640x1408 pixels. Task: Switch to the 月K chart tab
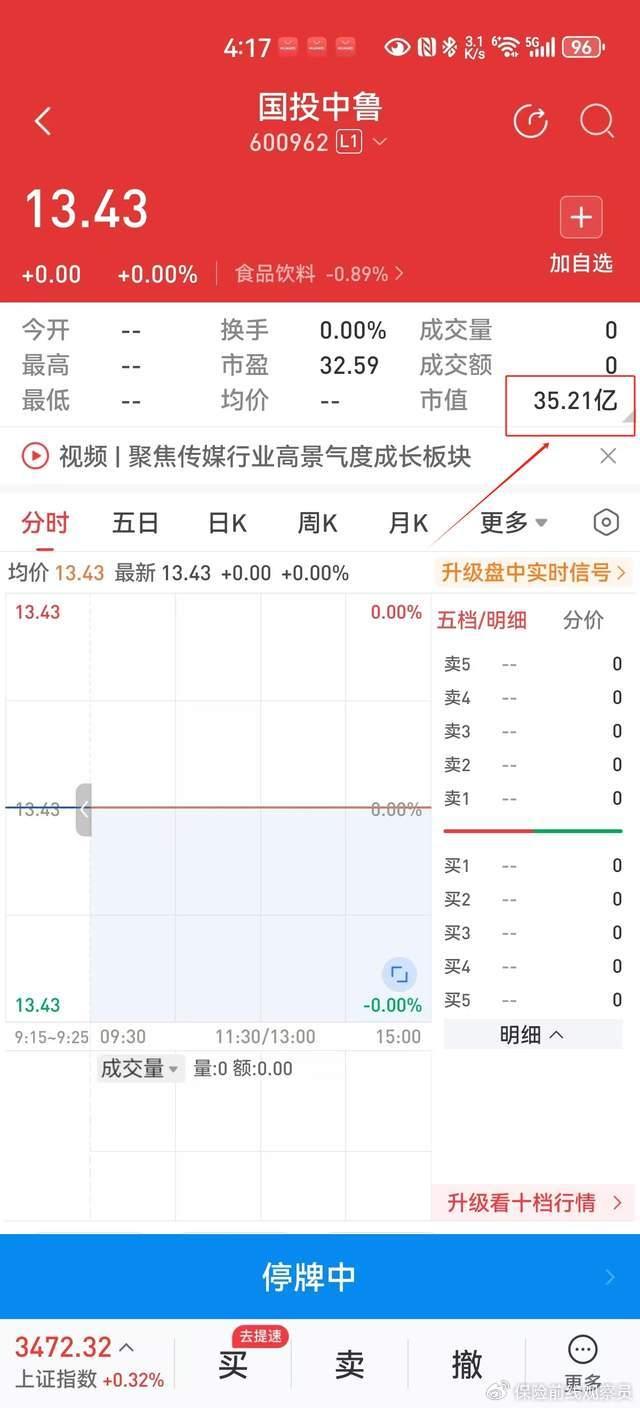click(x=408, y=522)
